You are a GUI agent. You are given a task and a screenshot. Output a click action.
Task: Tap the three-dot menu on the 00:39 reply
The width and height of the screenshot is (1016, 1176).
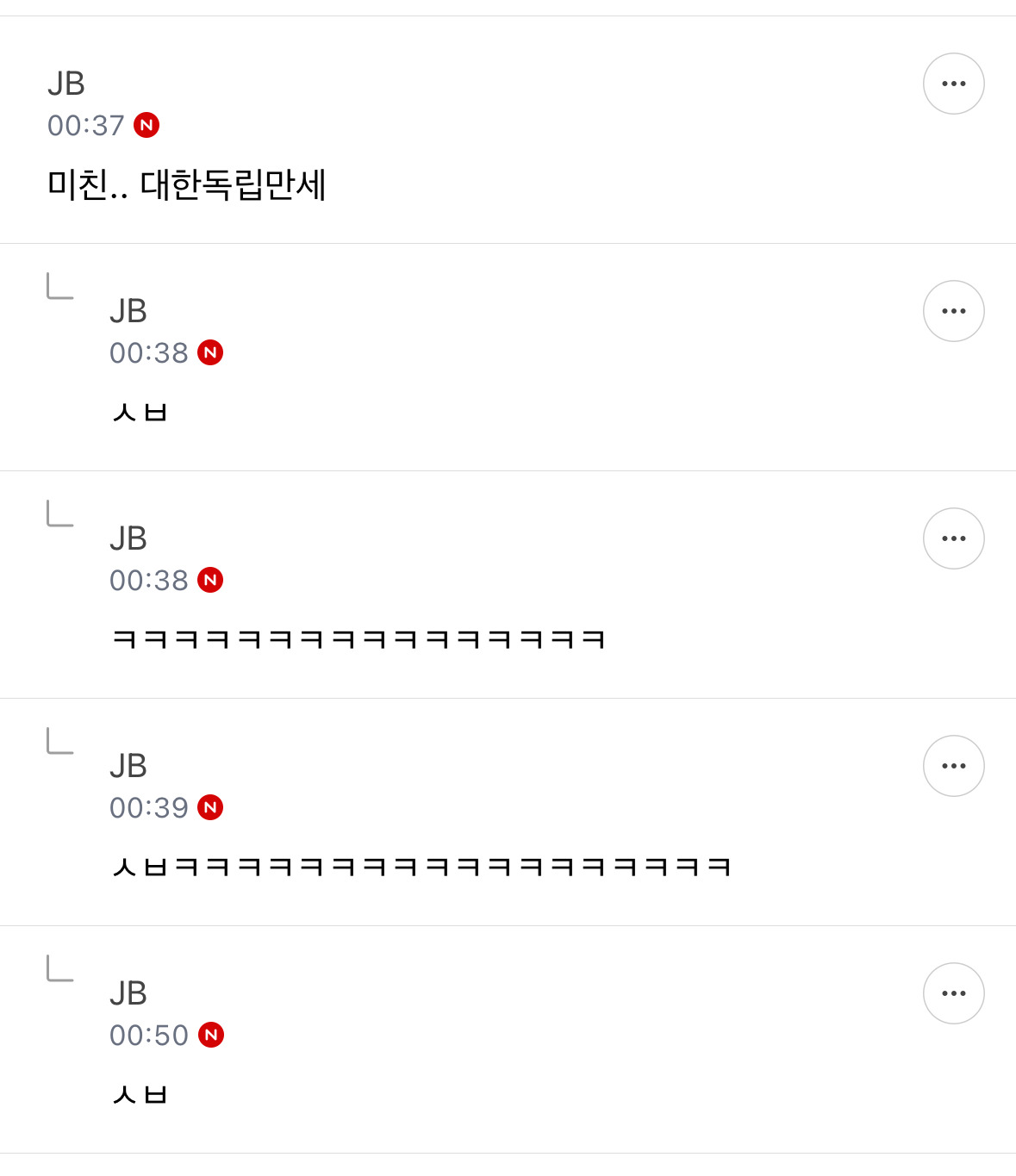pos(953,766)
